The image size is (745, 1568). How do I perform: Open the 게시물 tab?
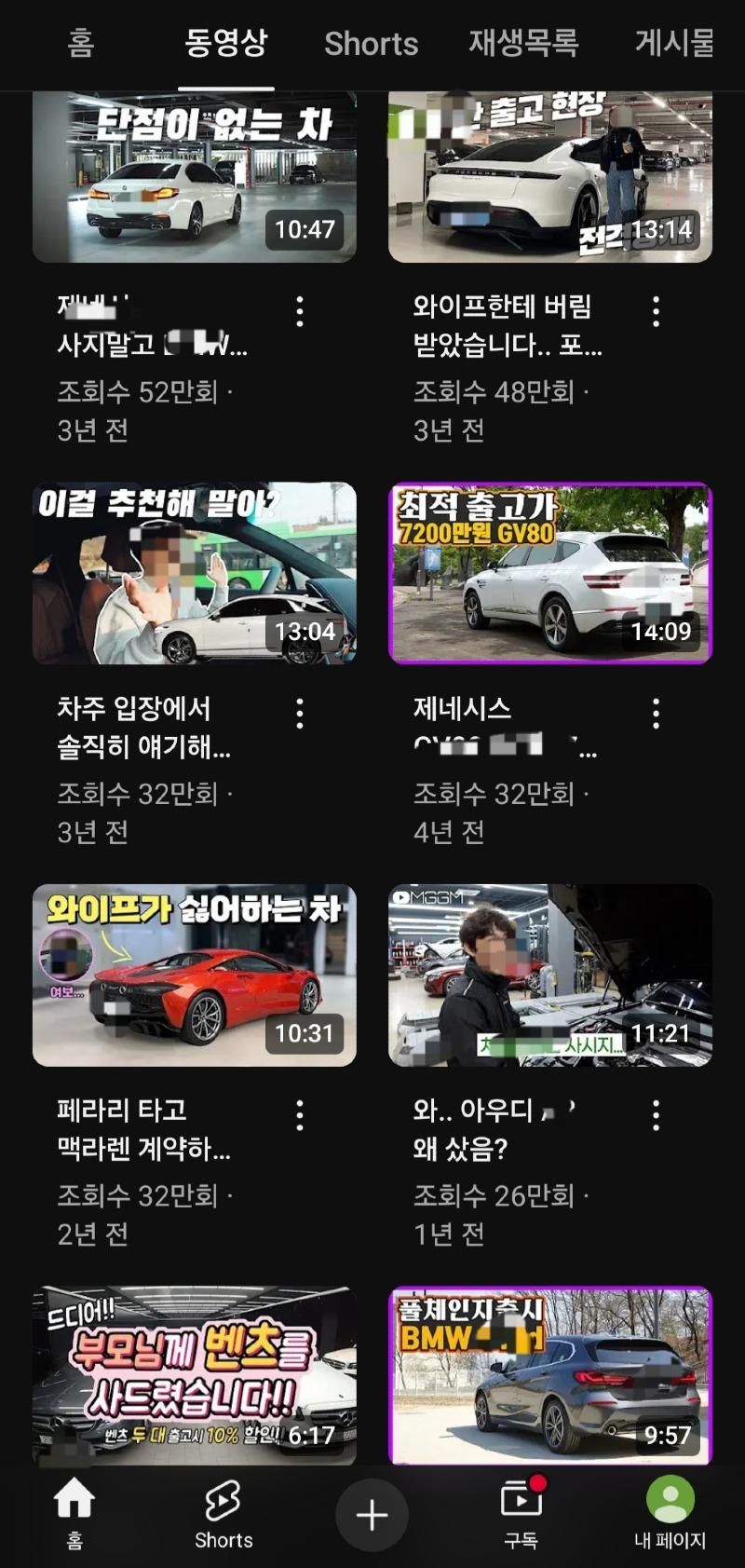pyautogui.click(x=674, y=44)
